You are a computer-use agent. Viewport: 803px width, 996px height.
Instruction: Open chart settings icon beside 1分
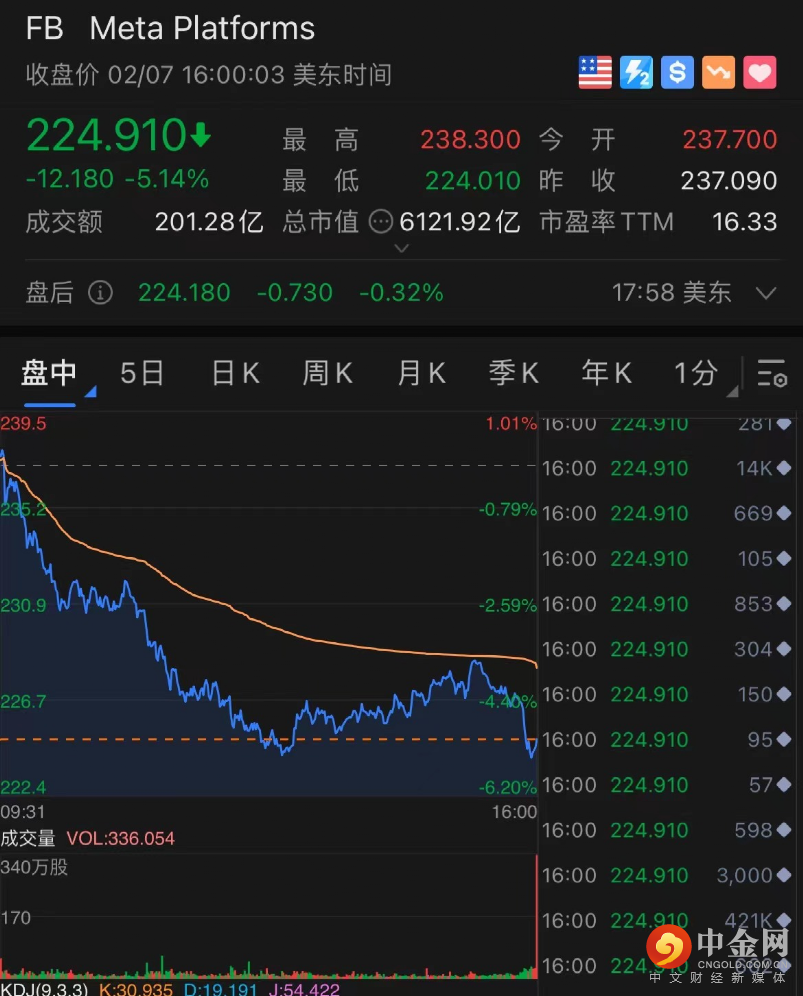(x=771, y=373)
